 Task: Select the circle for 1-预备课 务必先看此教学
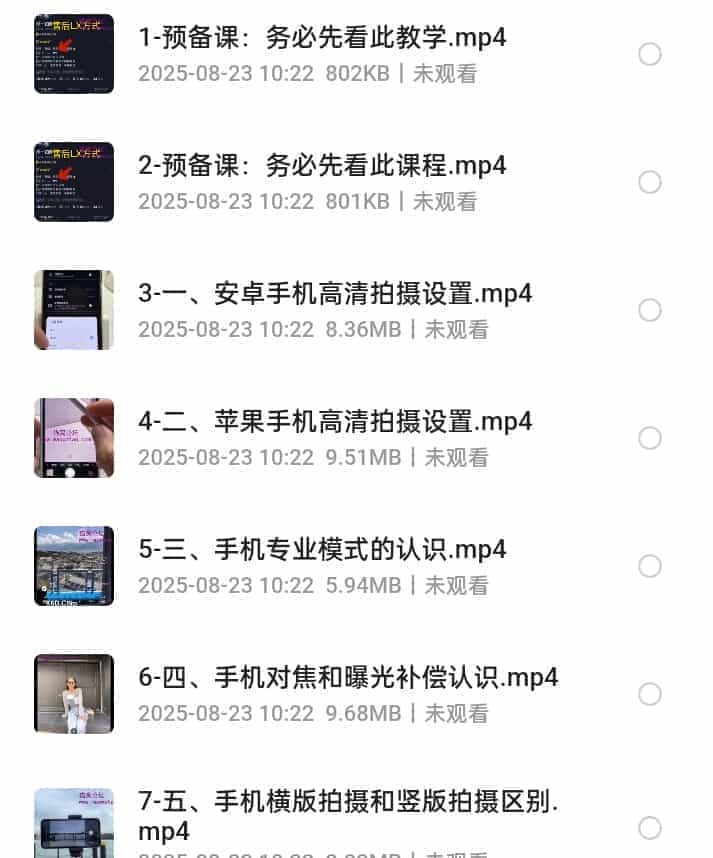[x=650, y=54]
